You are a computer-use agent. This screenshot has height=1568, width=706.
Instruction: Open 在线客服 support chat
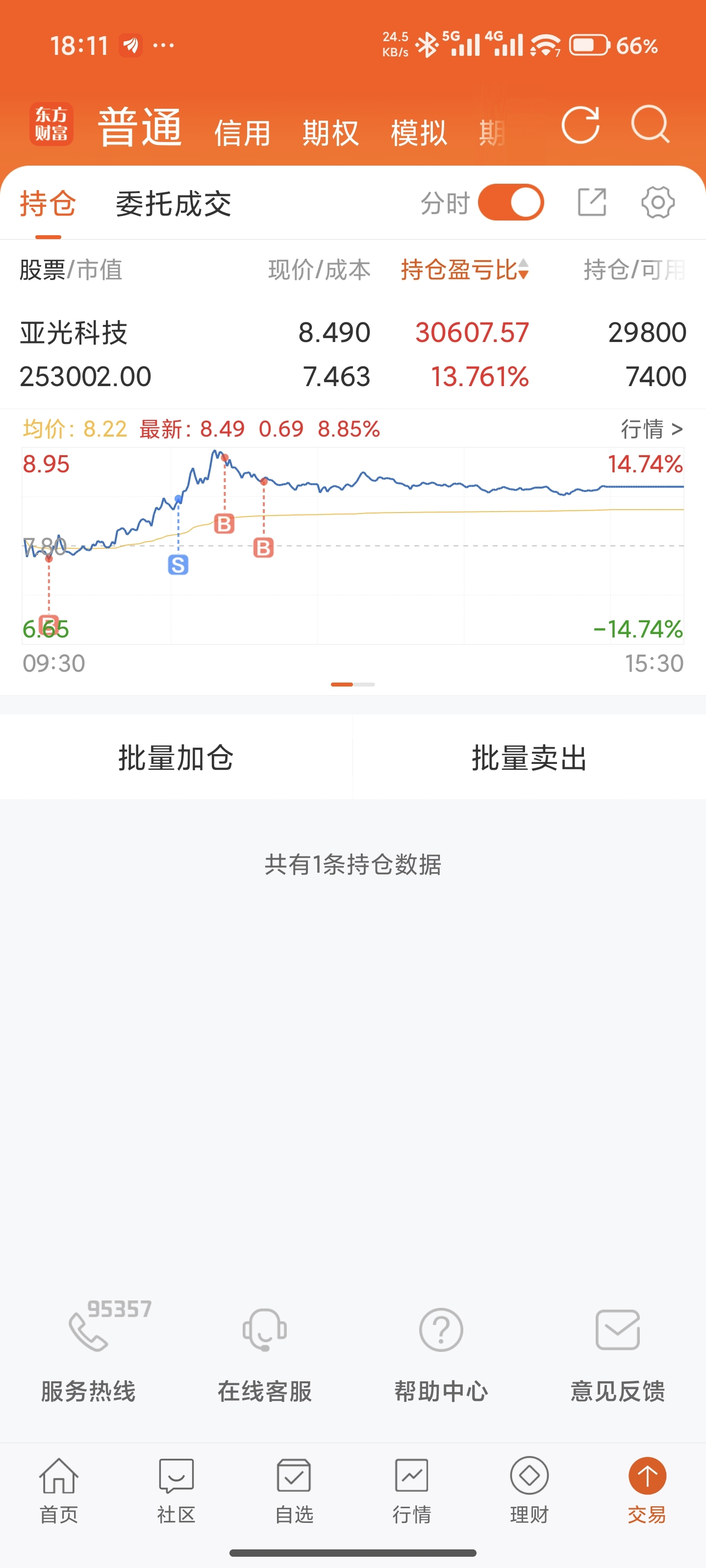(264, 1352)
